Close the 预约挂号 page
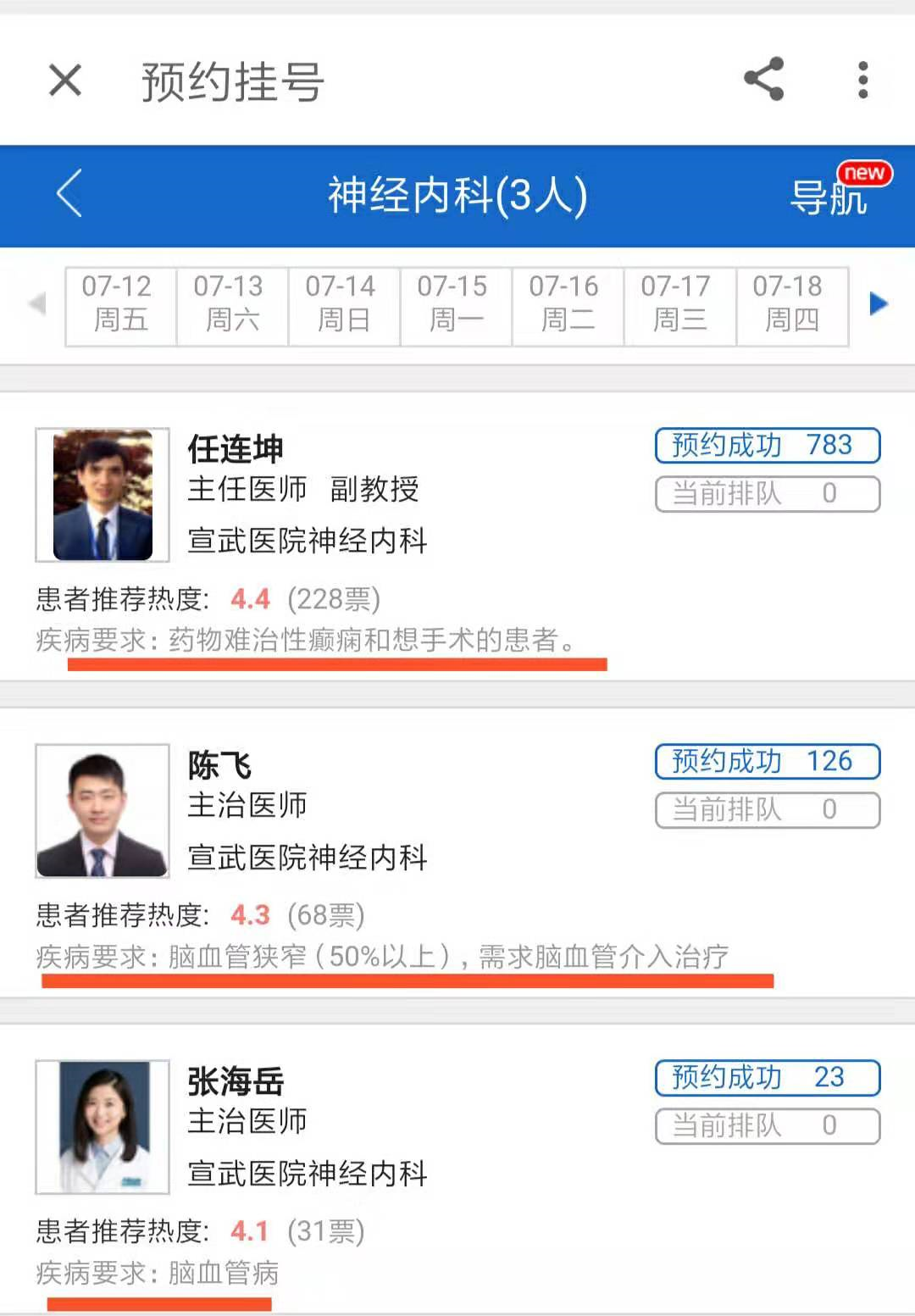Screen dimensions: 915x1316 [x=65, y=81]
